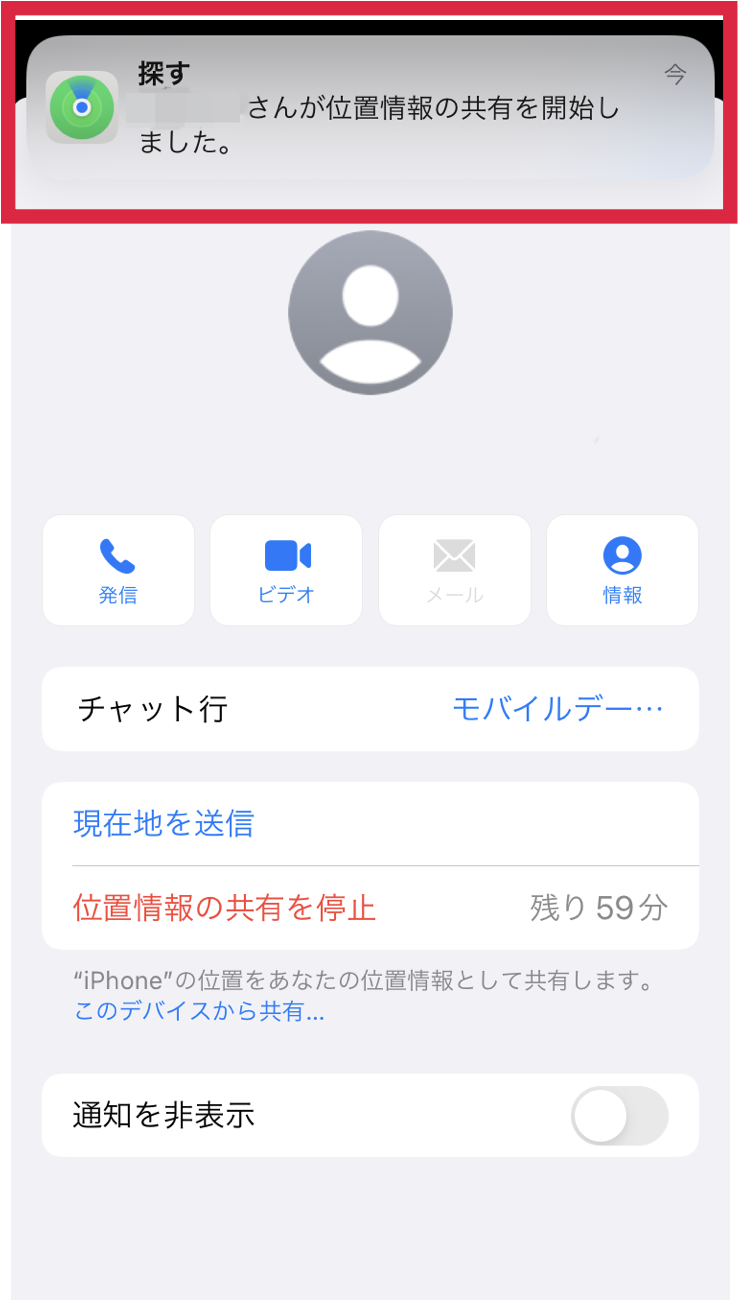
Task: Open the チャット行 setting row
Action: [x=370, y=709]
